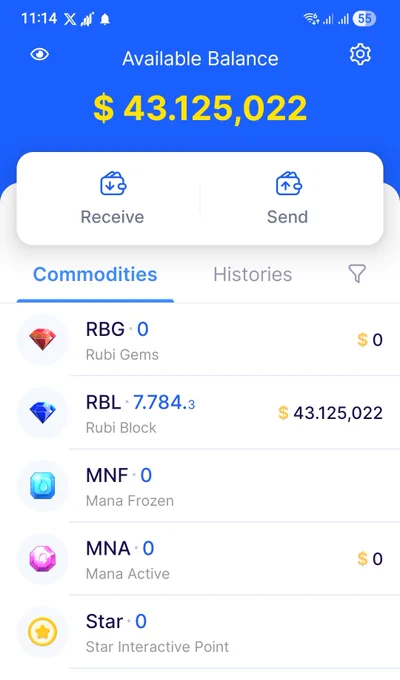This screenshot has height=680, width=400.
Task: Switch to the Histories tab
Action: coord(252,275)
